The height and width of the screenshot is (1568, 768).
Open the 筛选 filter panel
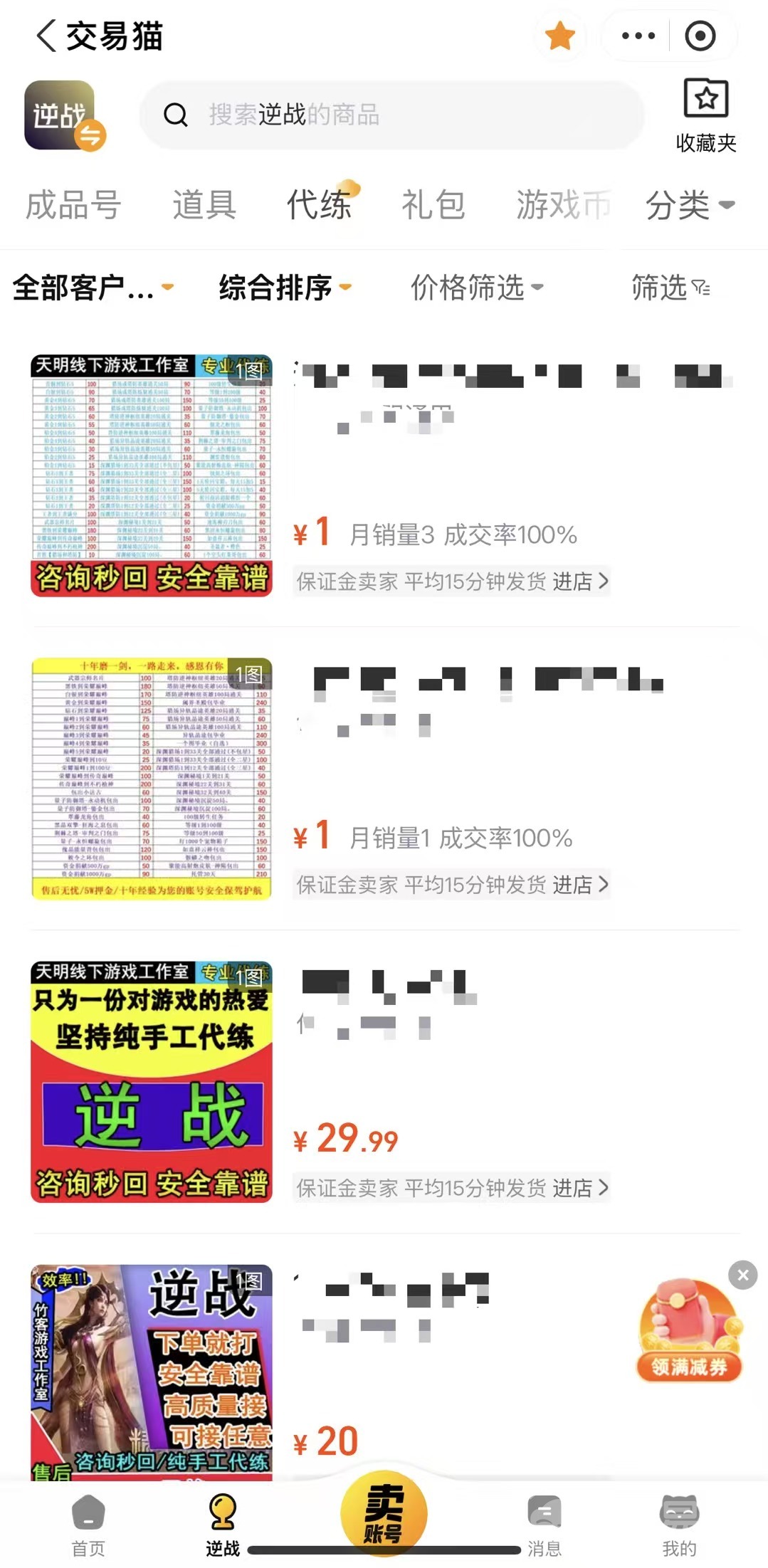pos(670,288)
